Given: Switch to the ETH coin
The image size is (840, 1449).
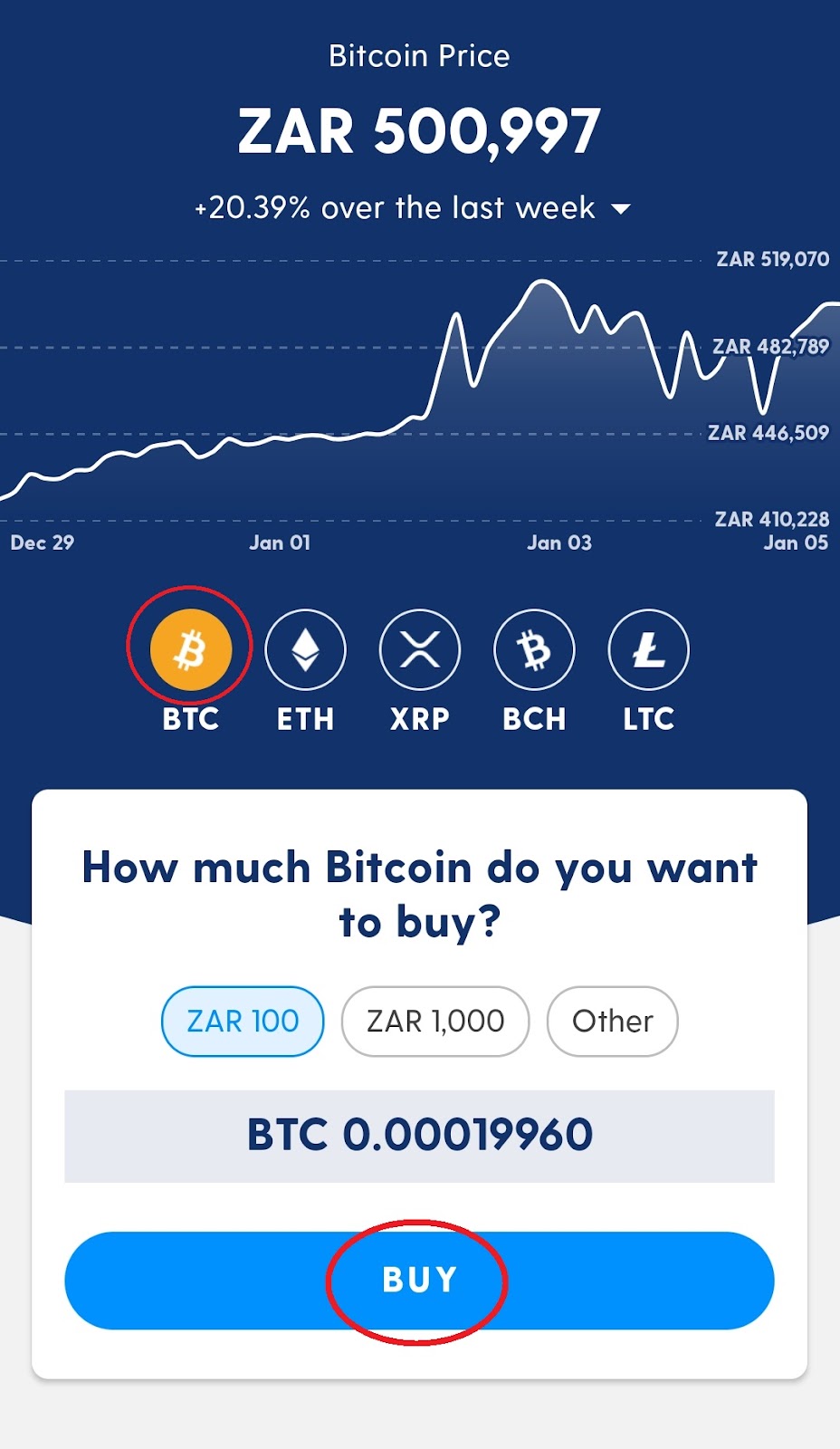Looking at the screenshot, I should click(305, 650).
